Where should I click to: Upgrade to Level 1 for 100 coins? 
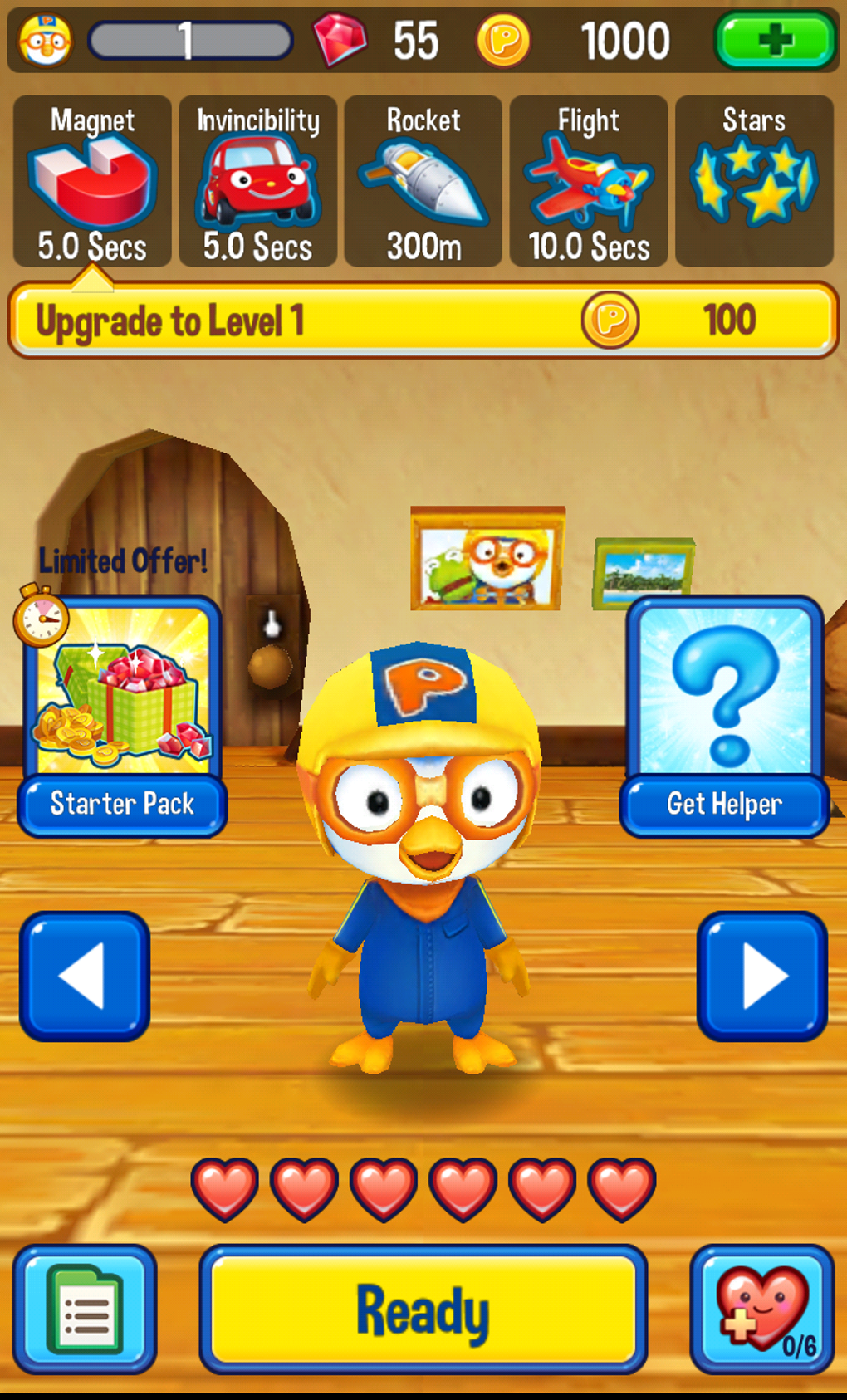[423, 321]
